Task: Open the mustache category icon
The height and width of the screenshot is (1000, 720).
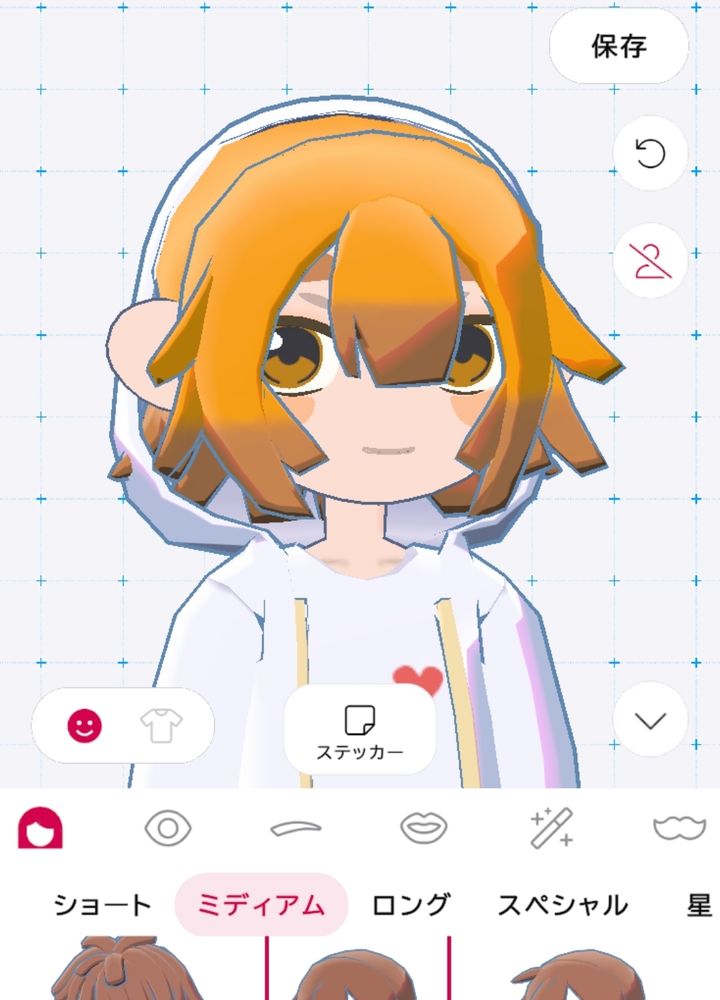Action: (x=679, y=828)
